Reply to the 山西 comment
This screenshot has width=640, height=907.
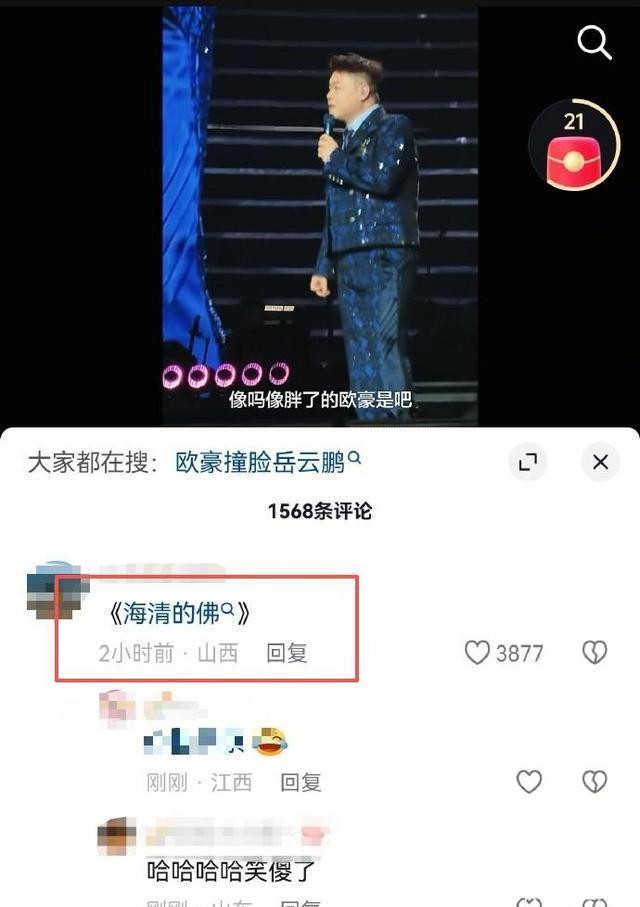tap(286, 653)
